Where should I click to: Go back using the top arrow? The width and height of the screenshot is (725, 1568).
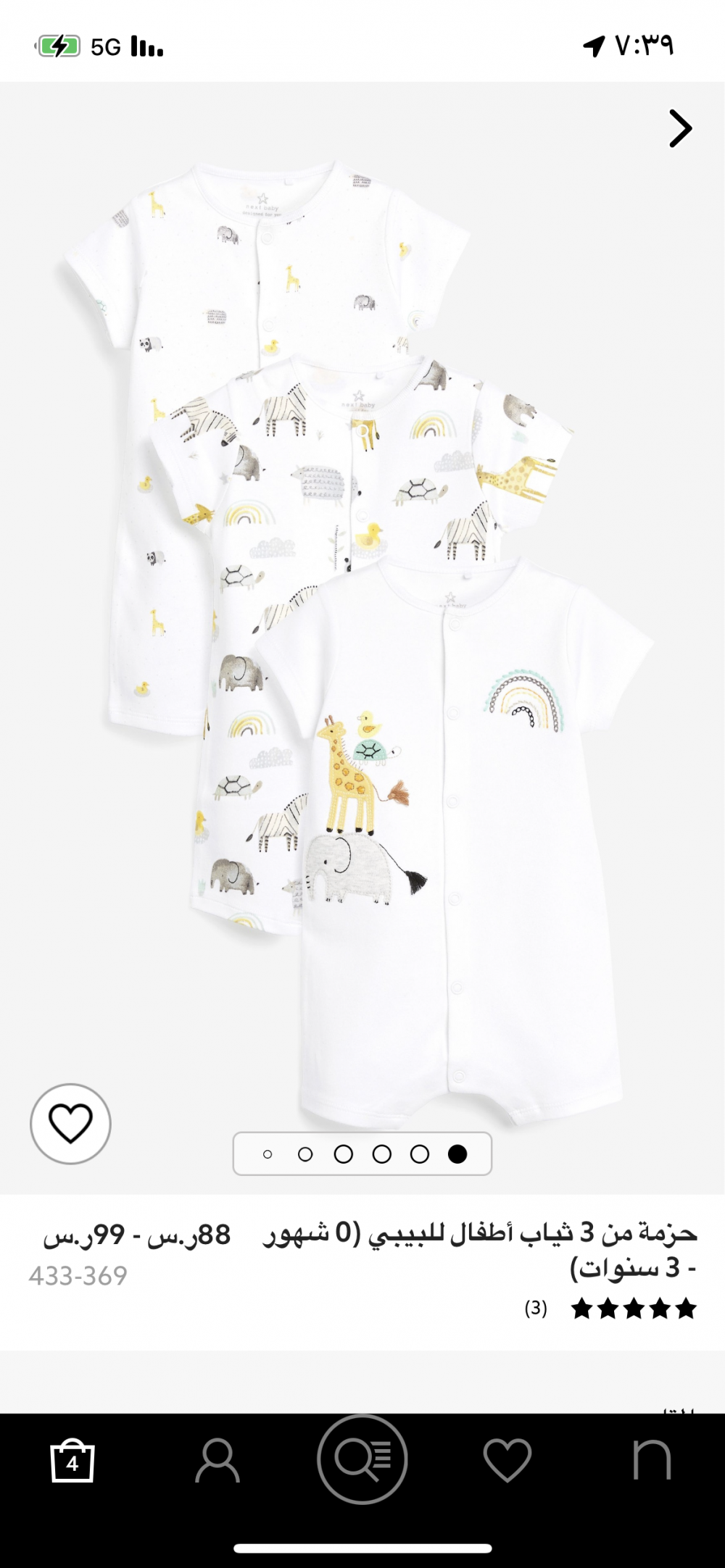tap(679, 129)
